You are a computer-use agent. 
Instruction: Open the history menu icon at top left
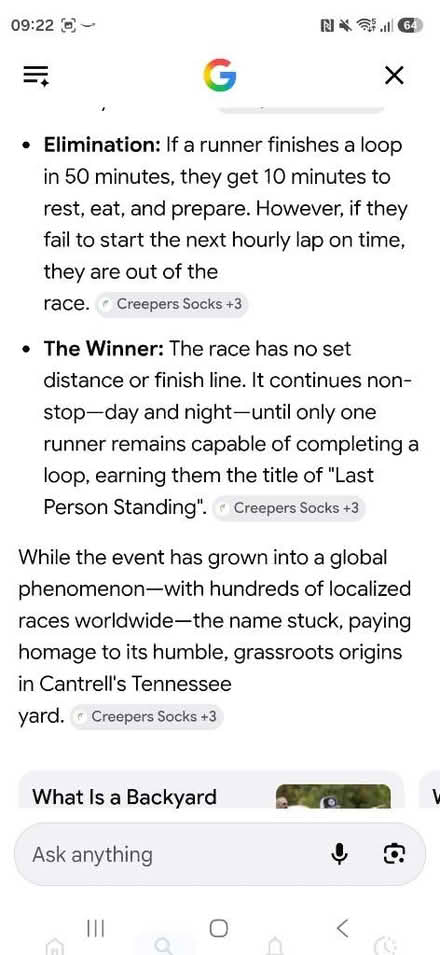pyautogui.click(x=35, y=76)
